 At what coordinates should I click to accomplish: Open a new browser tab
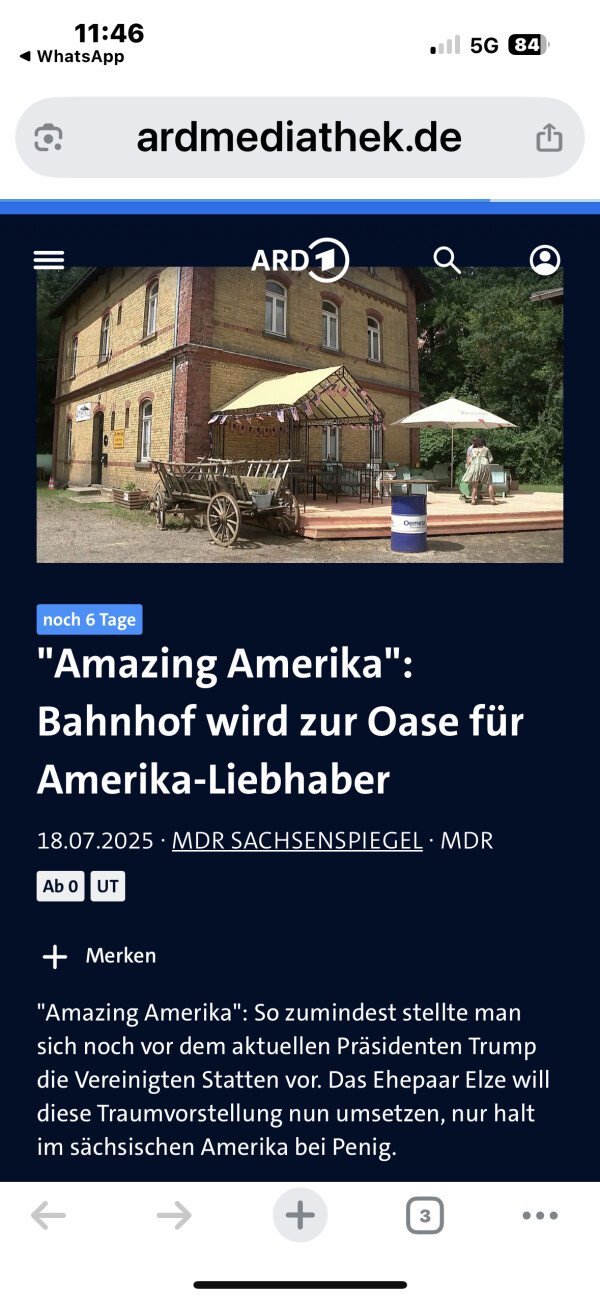[x=300, y=1216]
